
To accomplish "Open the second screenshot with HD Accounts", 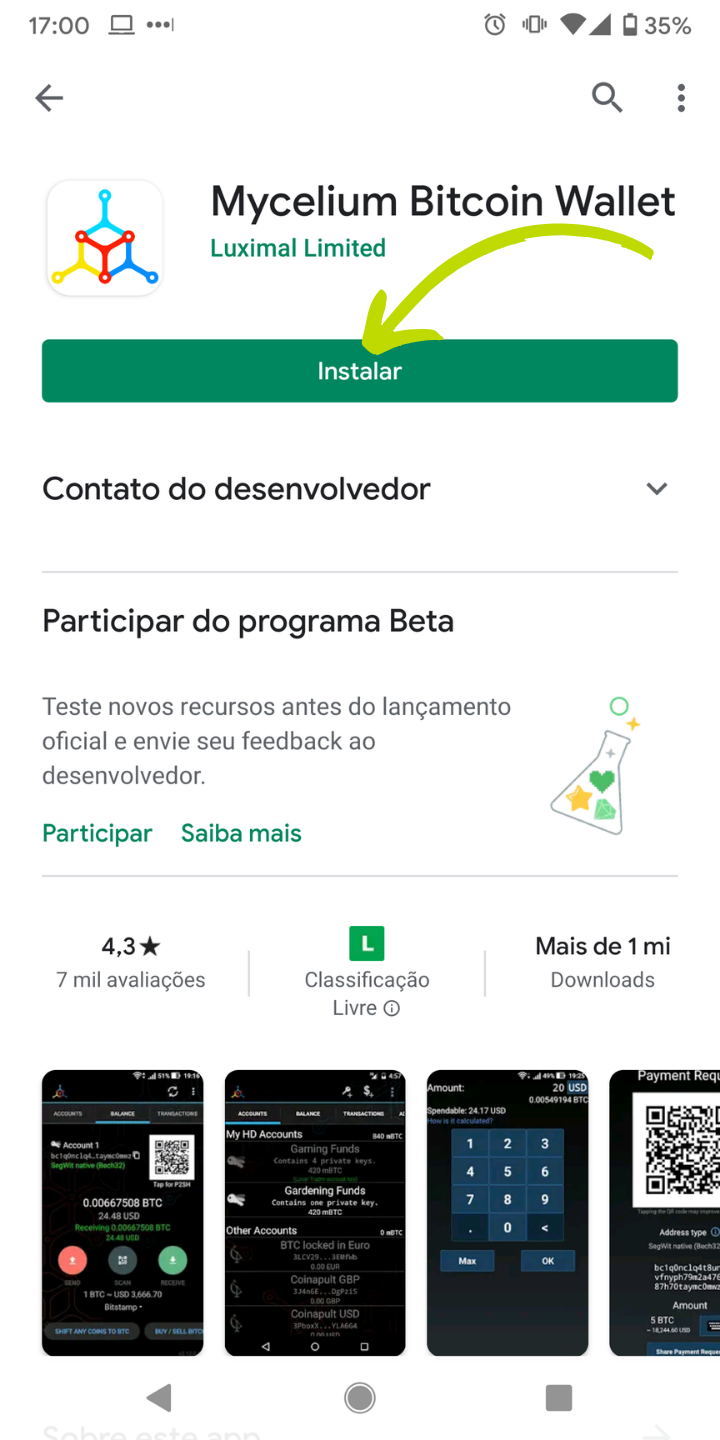I will pos(315,1213).
